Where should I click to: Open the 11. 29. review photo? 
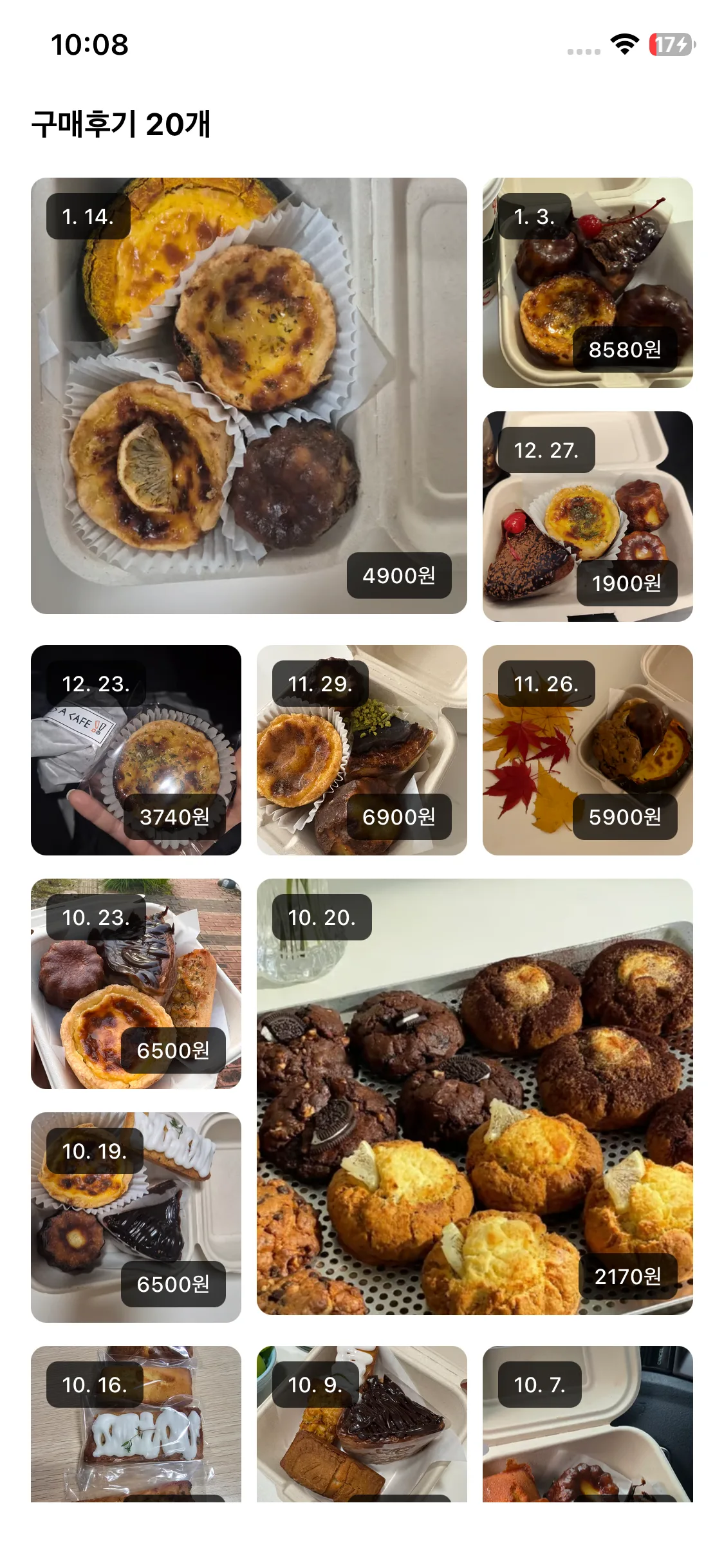tap(362, 750)
